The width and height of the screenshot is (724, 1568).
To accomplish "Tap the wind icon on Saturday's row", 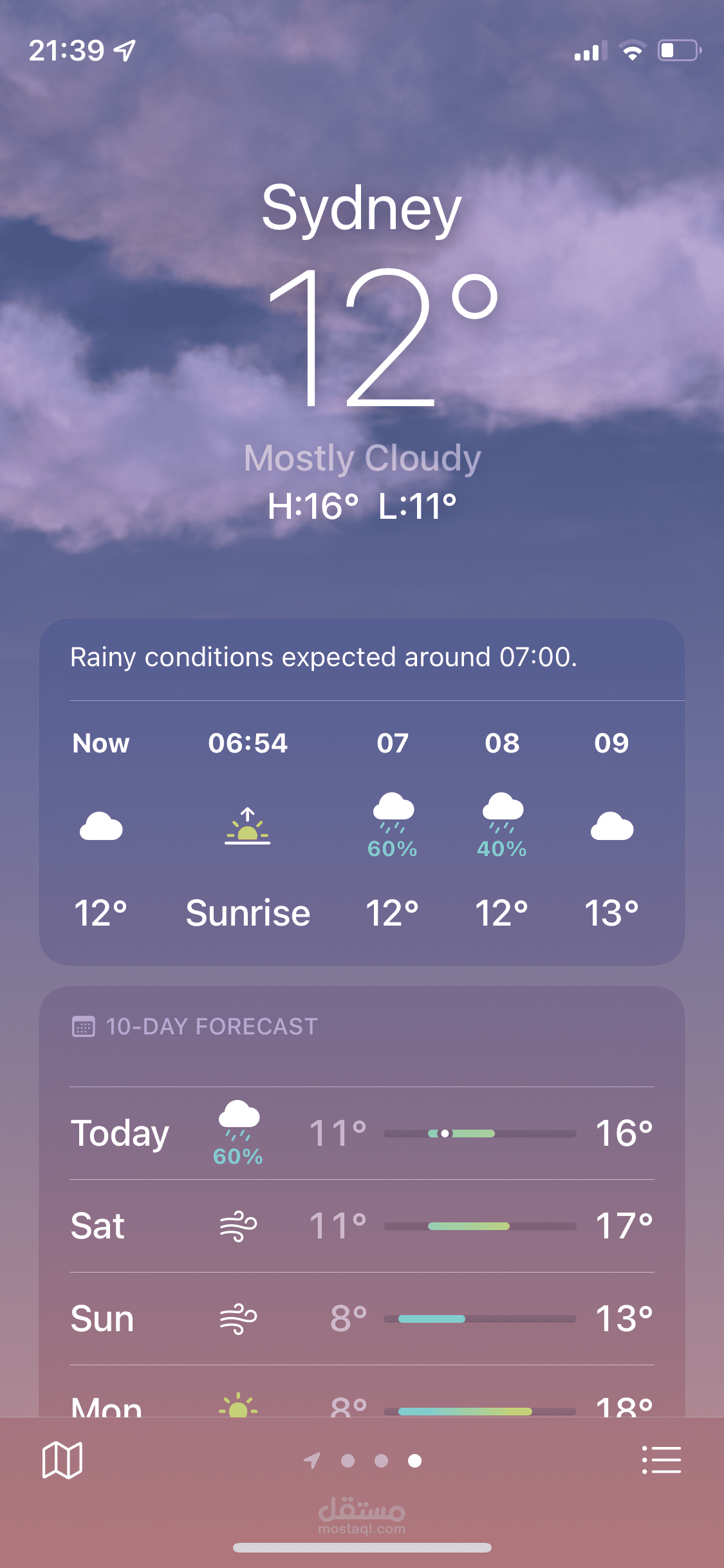I will point(236,1226).
